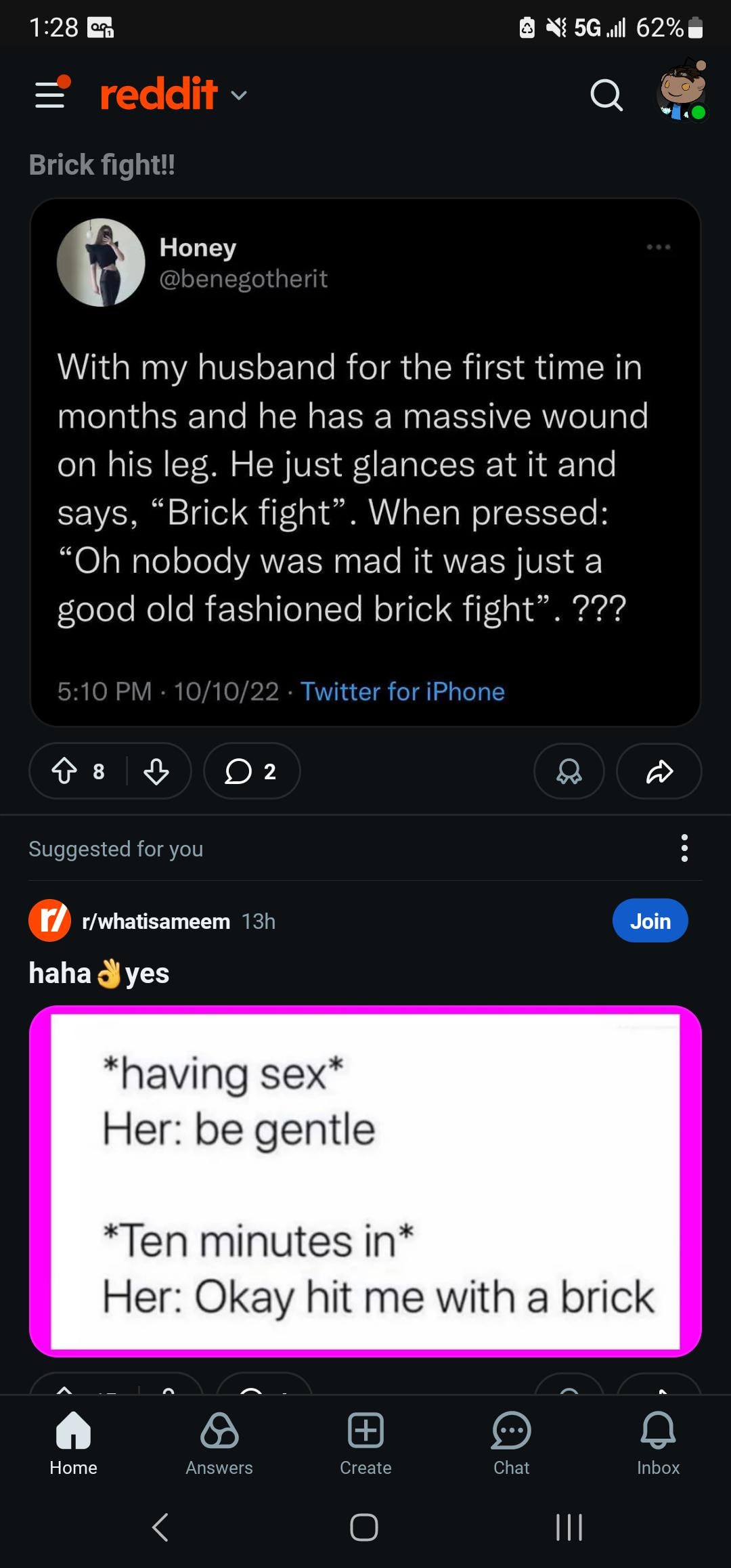This screenshot has width=731, height=1568.
Task: Switch to the Answers tab
Action: pos(219,1443)
